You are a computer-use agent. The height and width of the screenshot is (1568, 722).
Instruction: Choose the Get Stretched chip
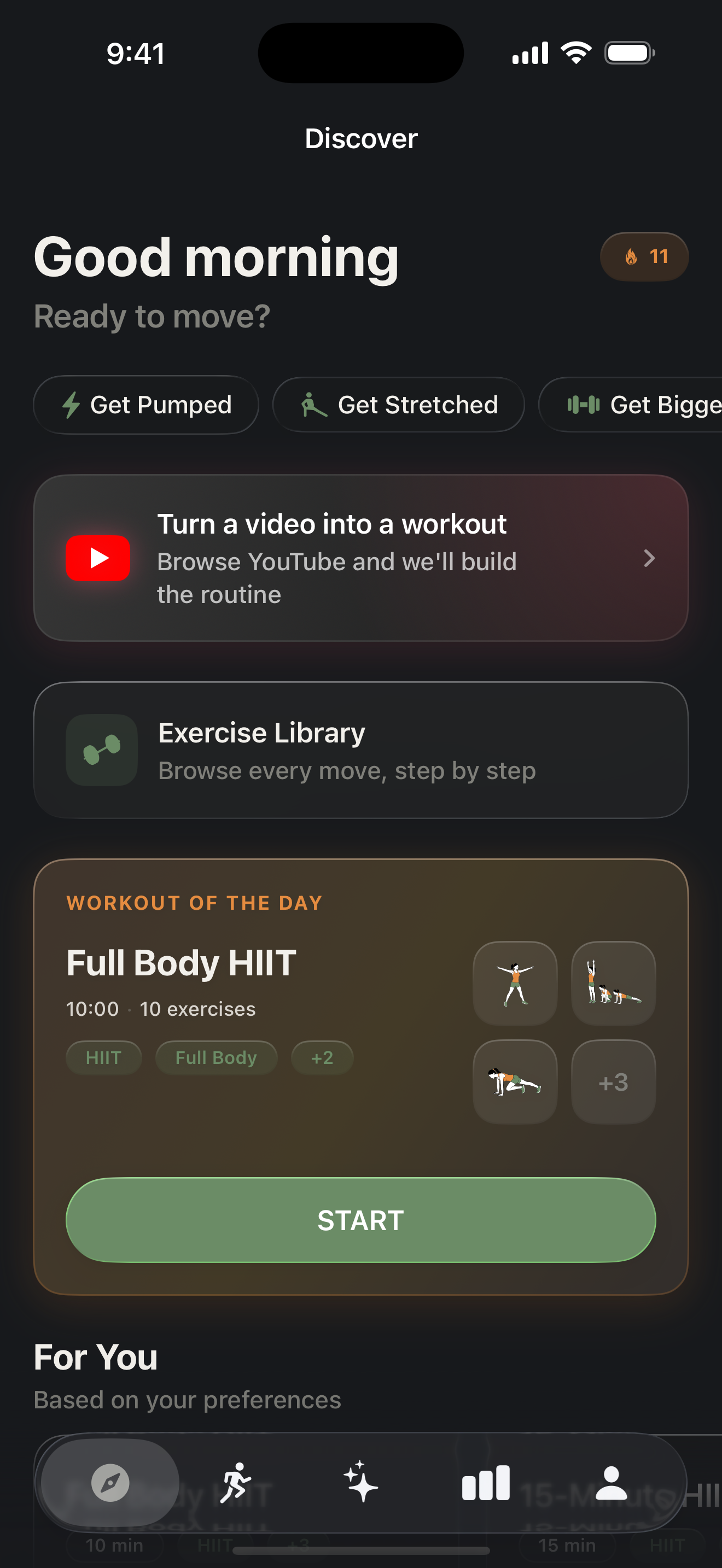point(399,405)
